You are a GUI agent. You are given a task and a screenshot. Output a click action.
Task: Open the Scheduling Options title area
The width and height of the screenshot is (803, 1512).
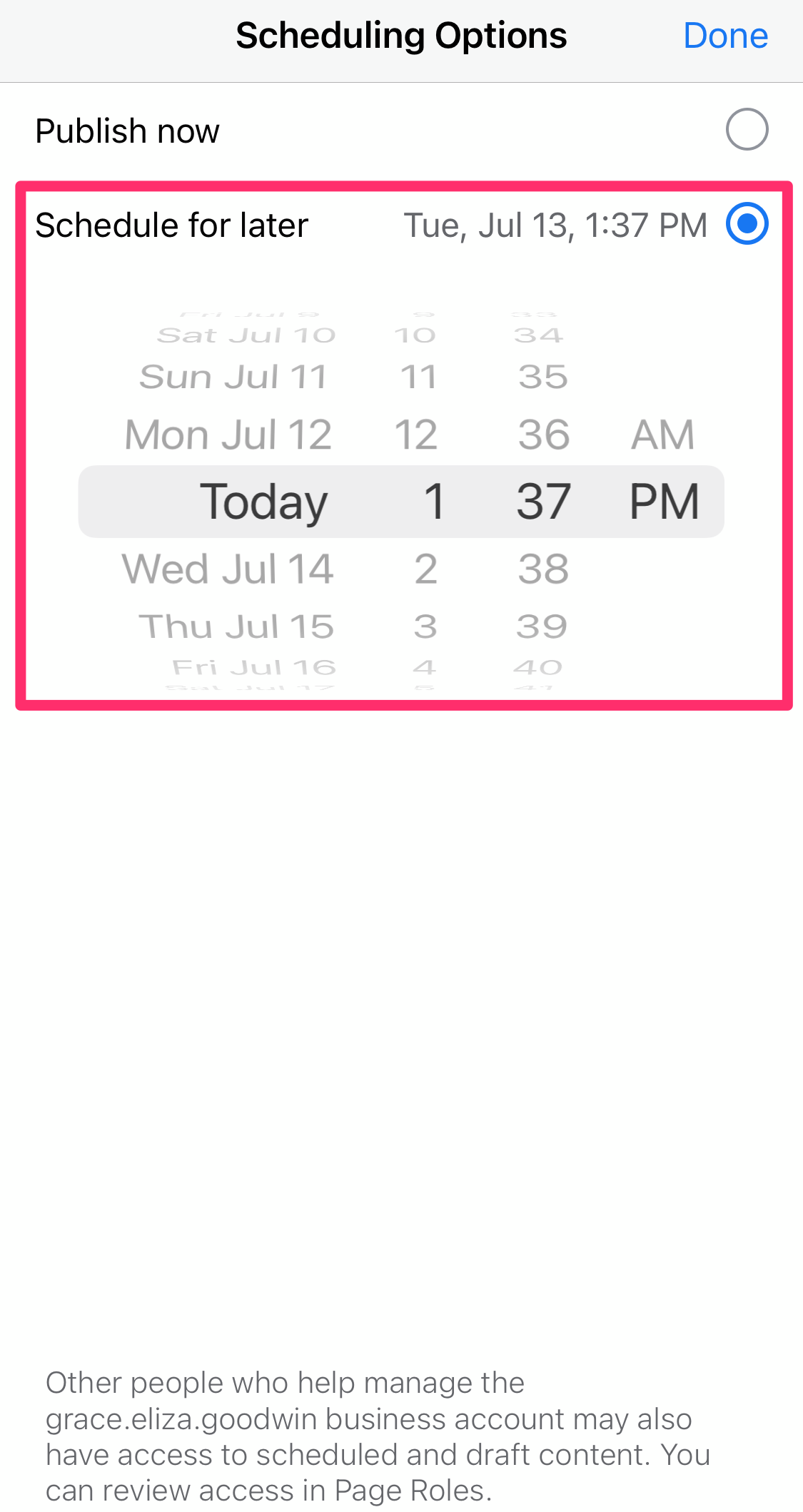pos(401,34)
